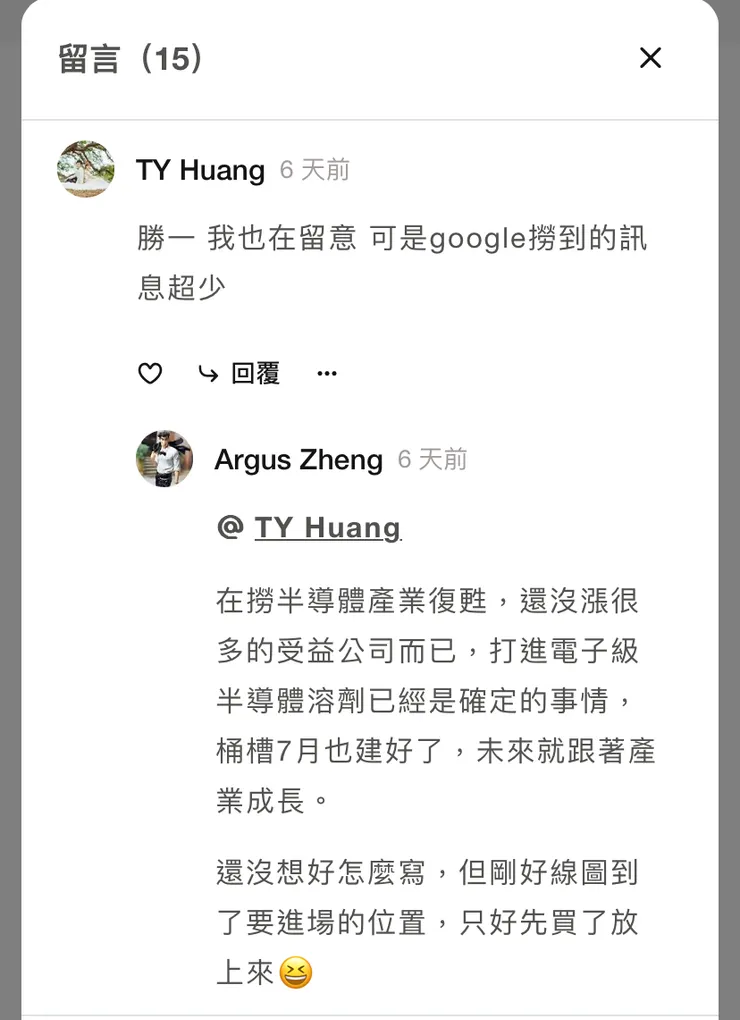
Task: Close the comments panel with the X
Action: pos(650,58)
